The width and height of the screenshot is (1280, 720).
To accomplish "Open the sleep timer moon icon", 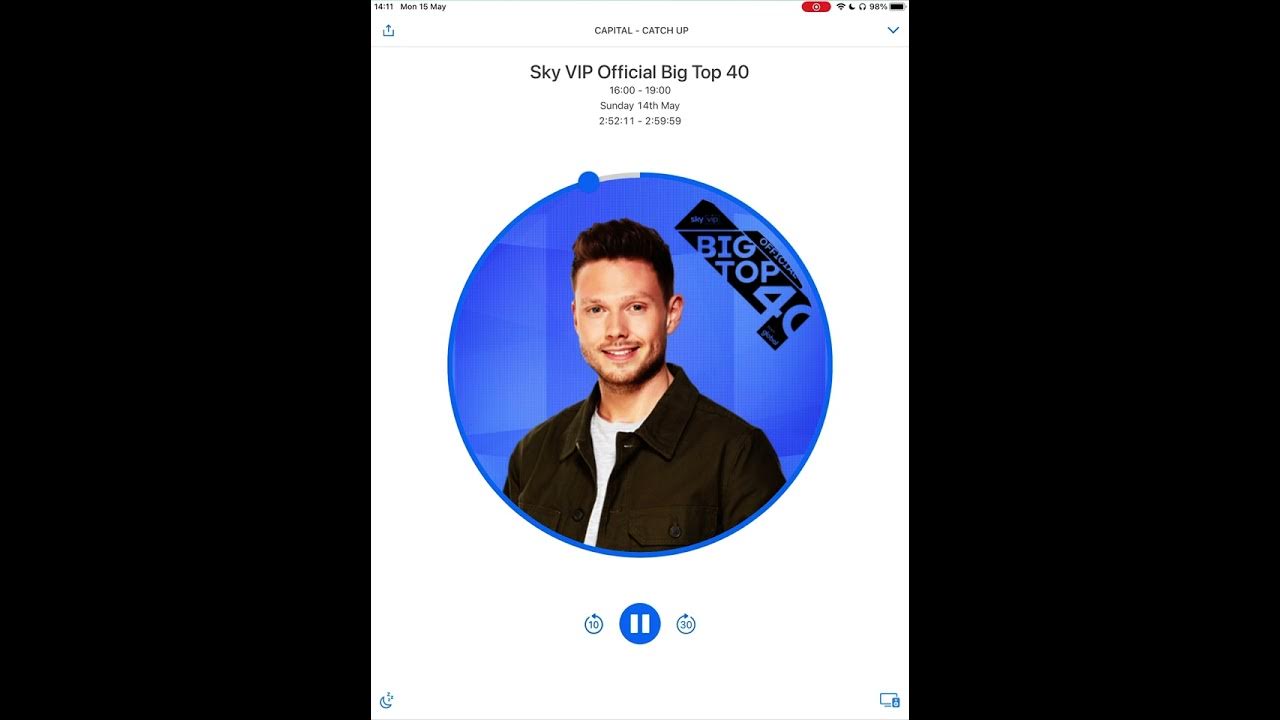I will point(387,700).
